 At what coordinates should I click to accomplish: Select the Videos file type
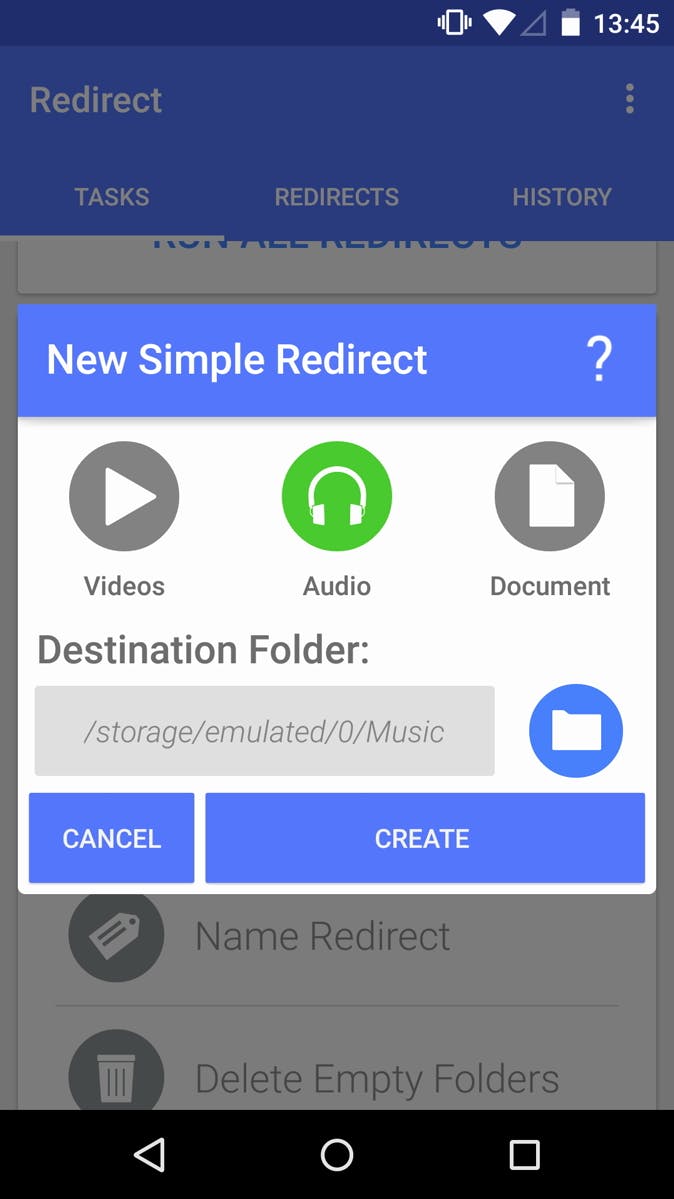click(124, 497)
